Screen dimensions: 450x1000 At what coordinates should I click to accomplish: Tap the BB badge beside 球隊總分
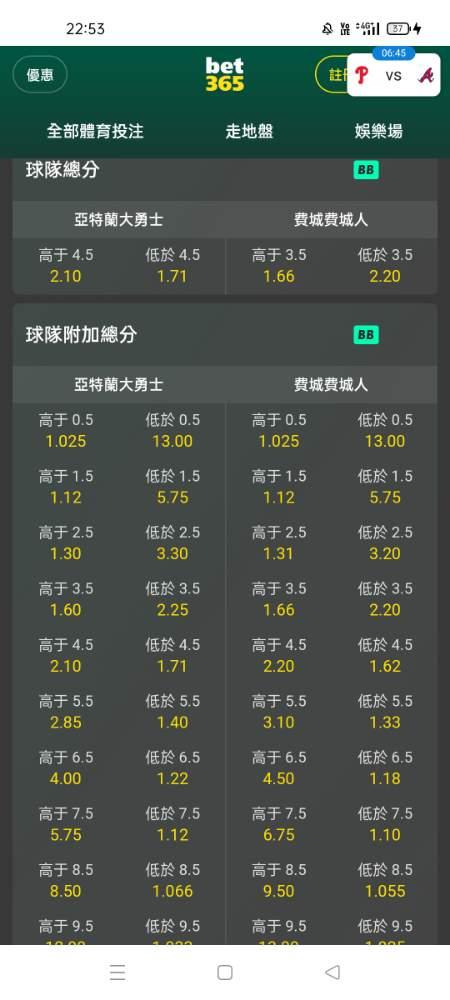[366, 170]
